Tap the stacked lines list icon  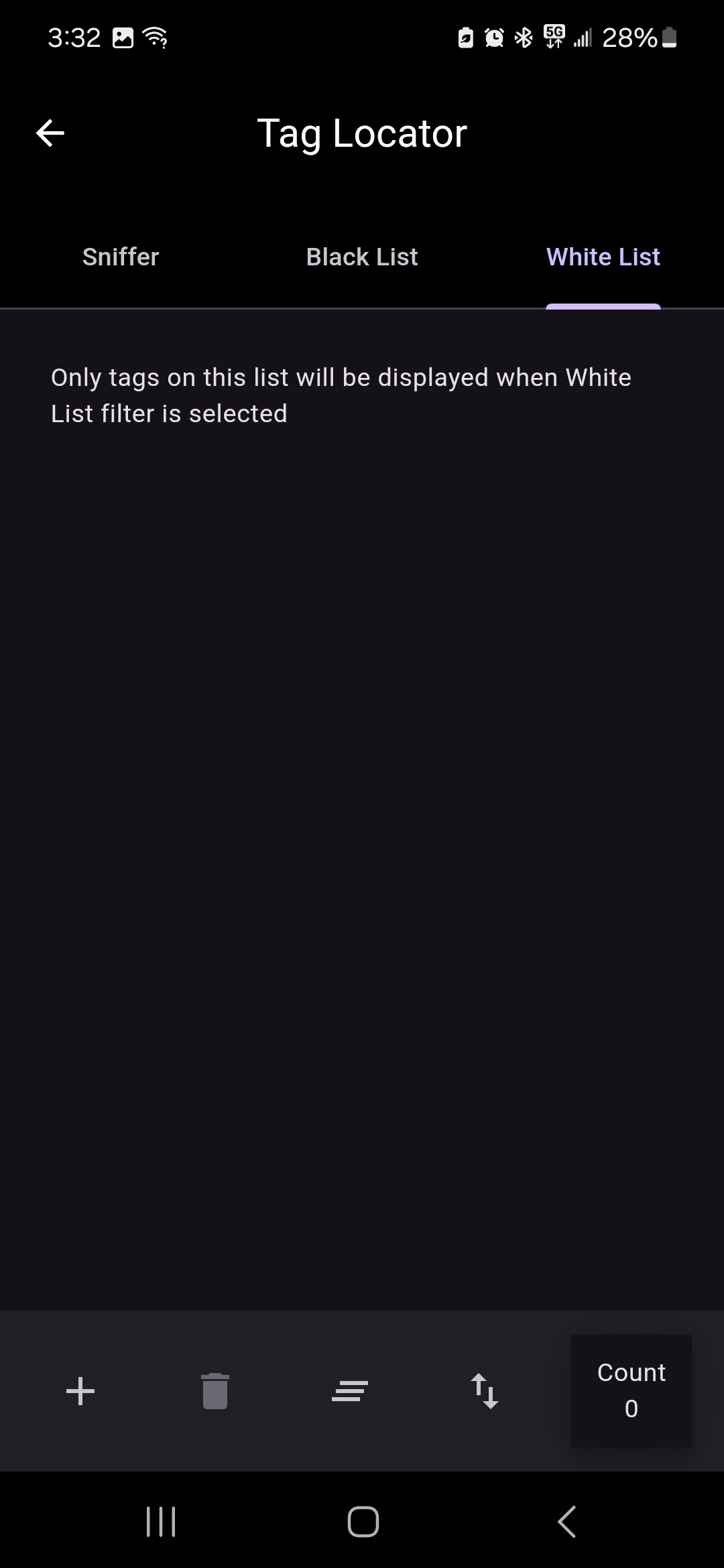tap(350, 1391)
